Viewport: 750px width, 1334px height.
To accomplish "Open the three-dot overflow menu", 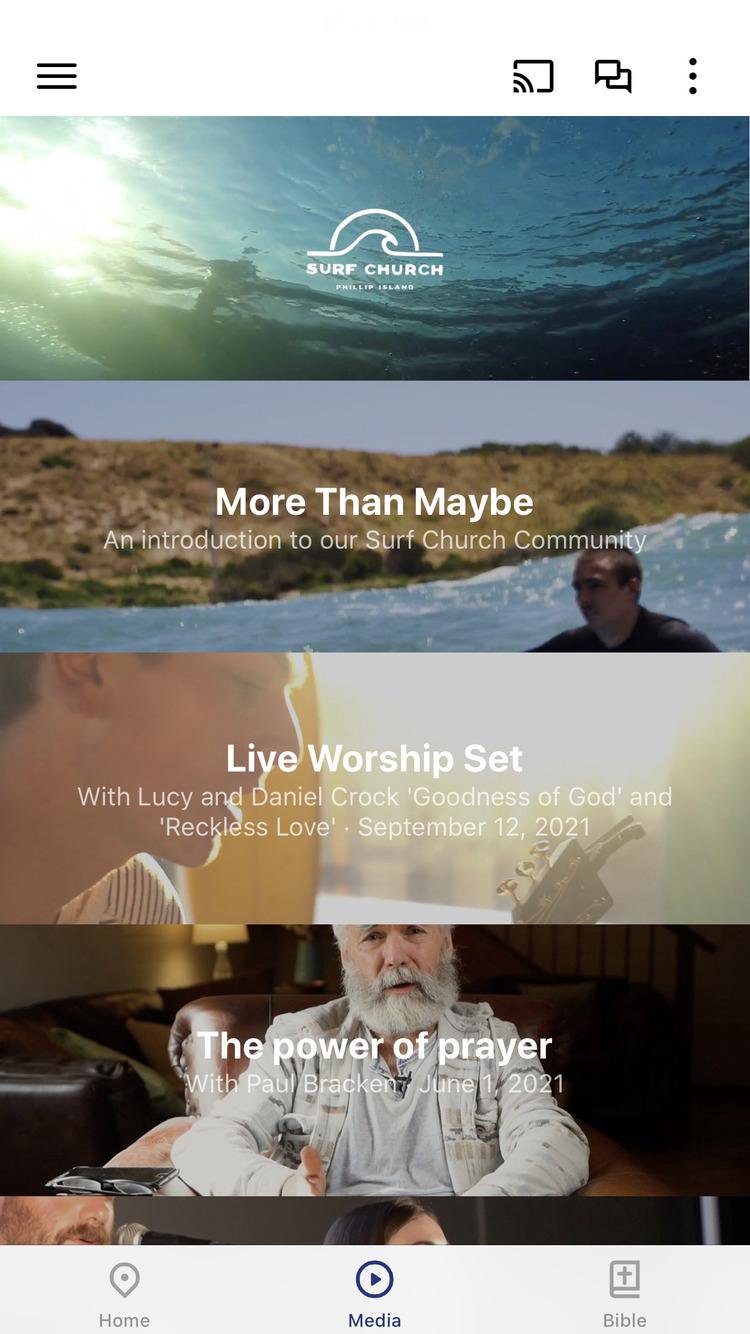I will (x=692, y=77).
